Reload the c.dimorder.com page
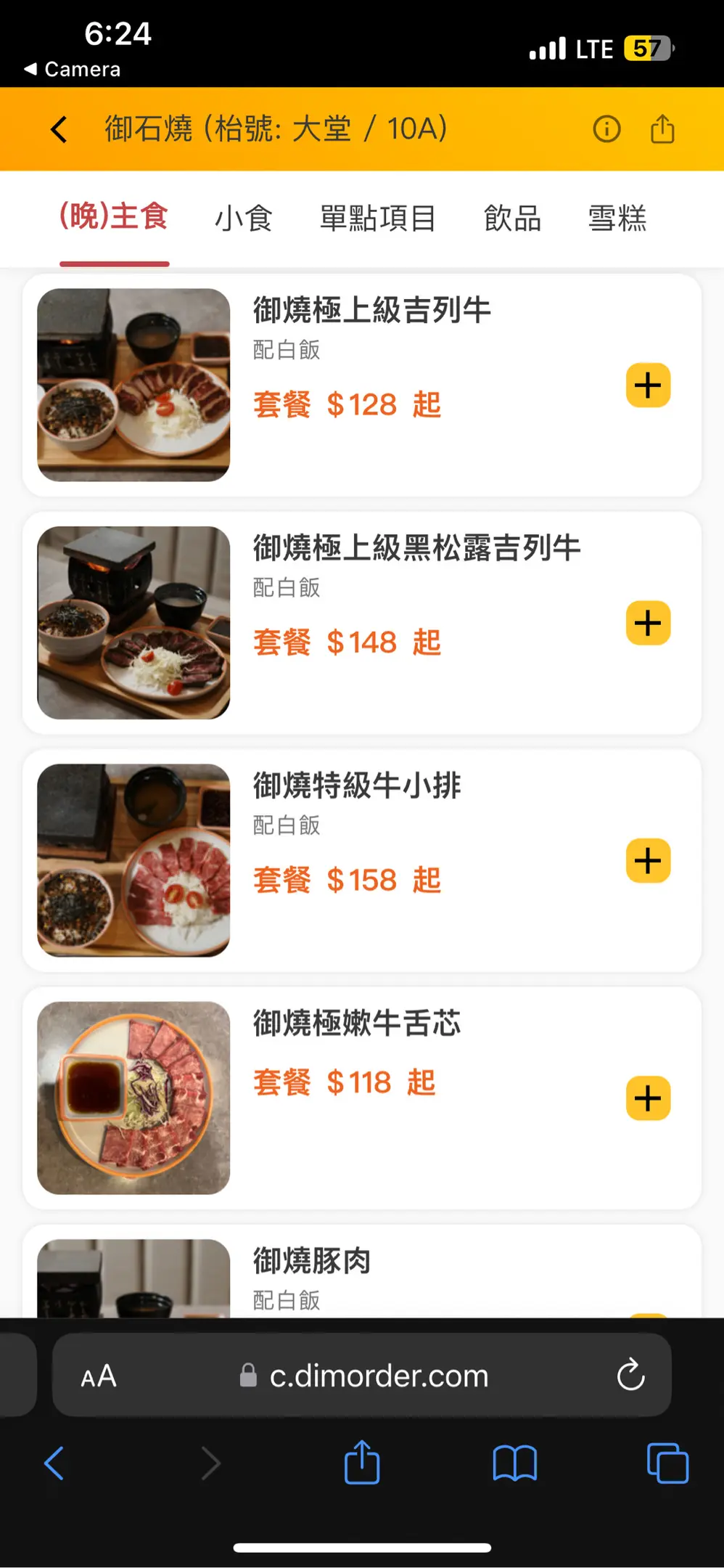 (630, 1374)
